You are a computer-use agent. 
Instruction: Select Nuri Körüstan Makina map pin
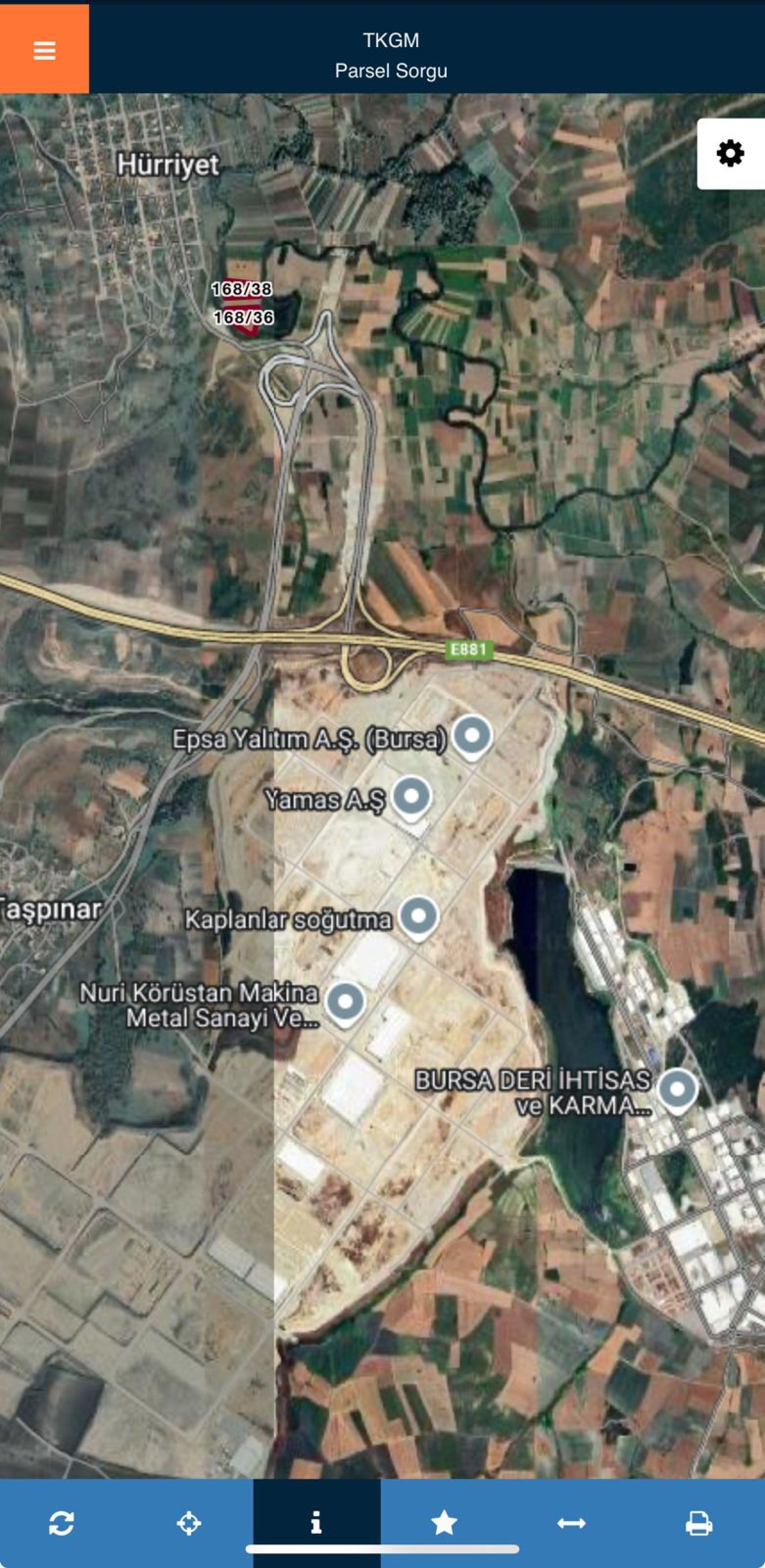coord(345,1003)
